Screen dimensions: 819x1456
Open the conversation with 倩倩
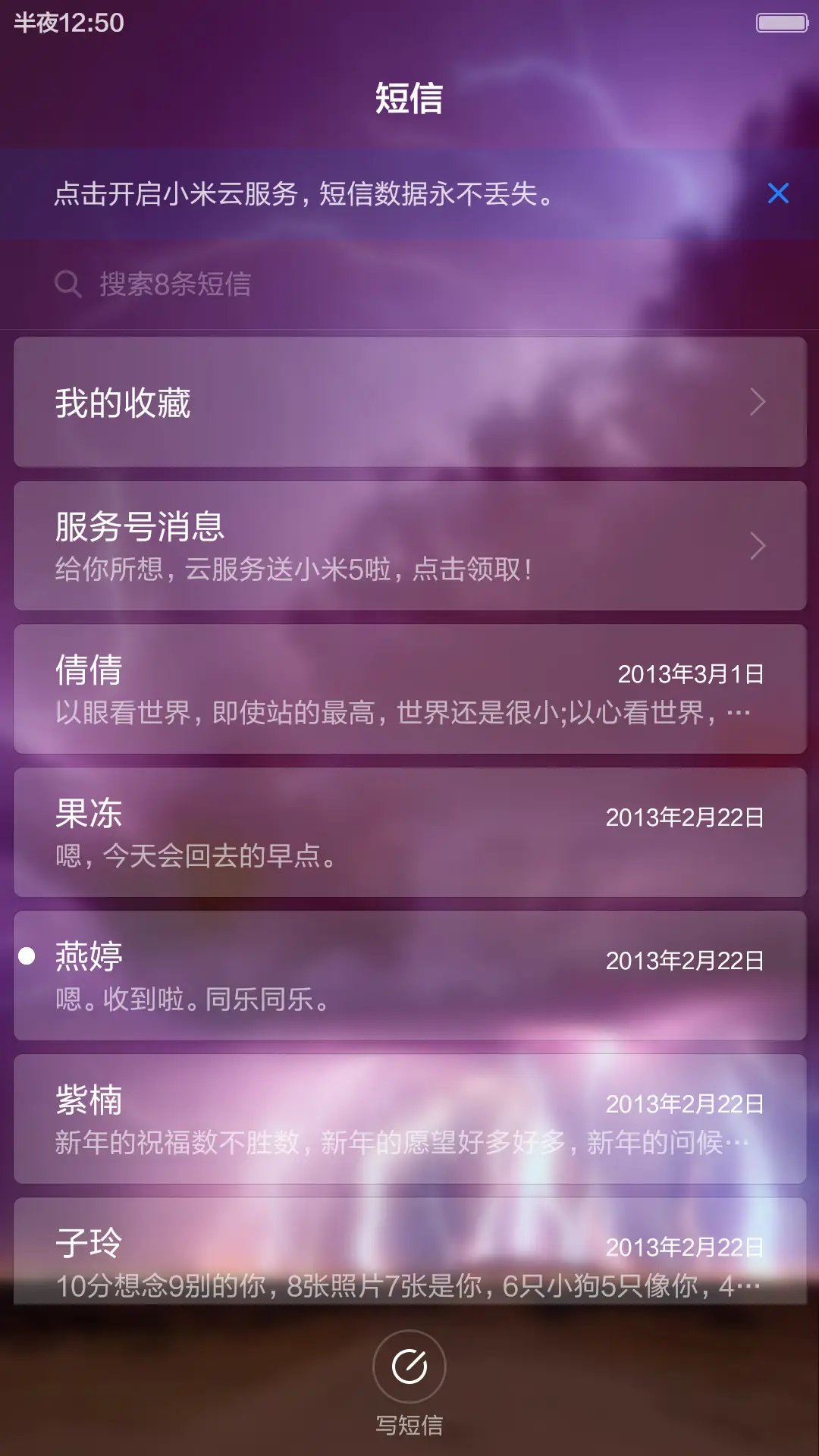[x=409, y=689]
